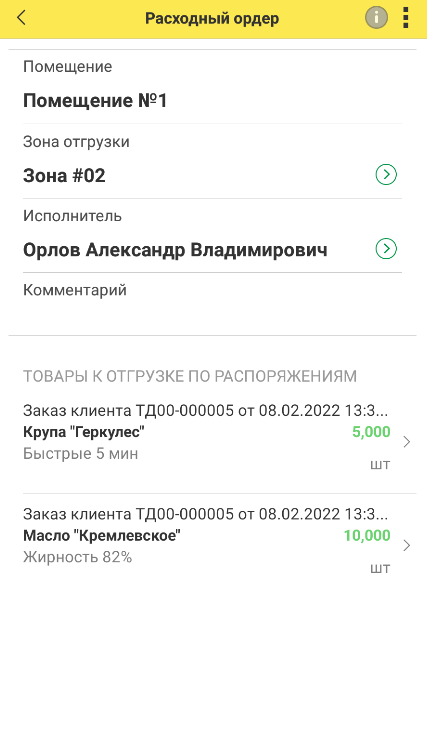Viewport: 427px width, 739px height.
Task: Open the Масло "Кремлевское" item row
Action: pyautogui.click(x=213, y=543)
